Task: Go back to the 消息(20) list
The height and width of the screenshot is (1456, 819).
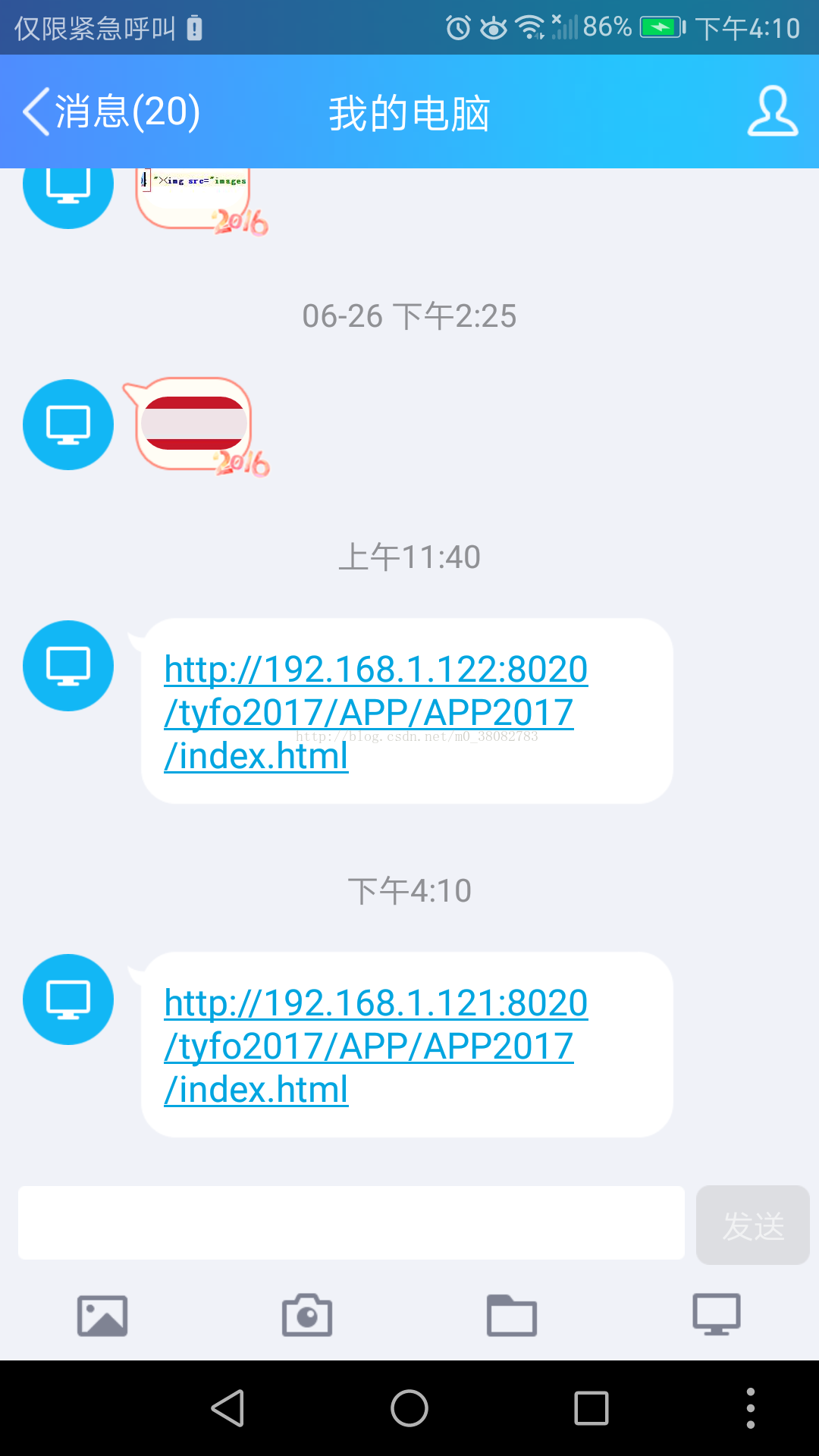Action: click(x=111, y=111)
